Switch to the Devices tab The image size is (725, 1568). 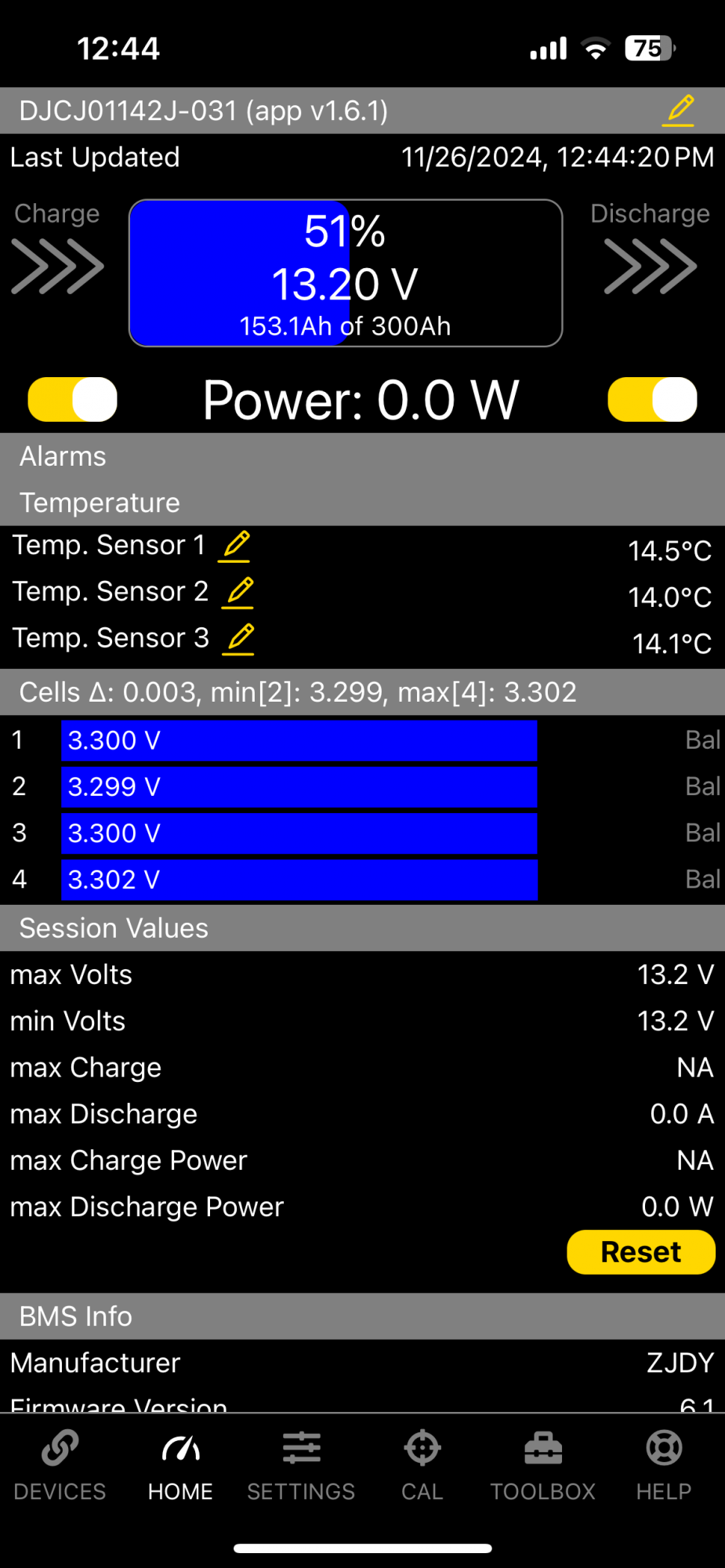[x=60, y=1465]
